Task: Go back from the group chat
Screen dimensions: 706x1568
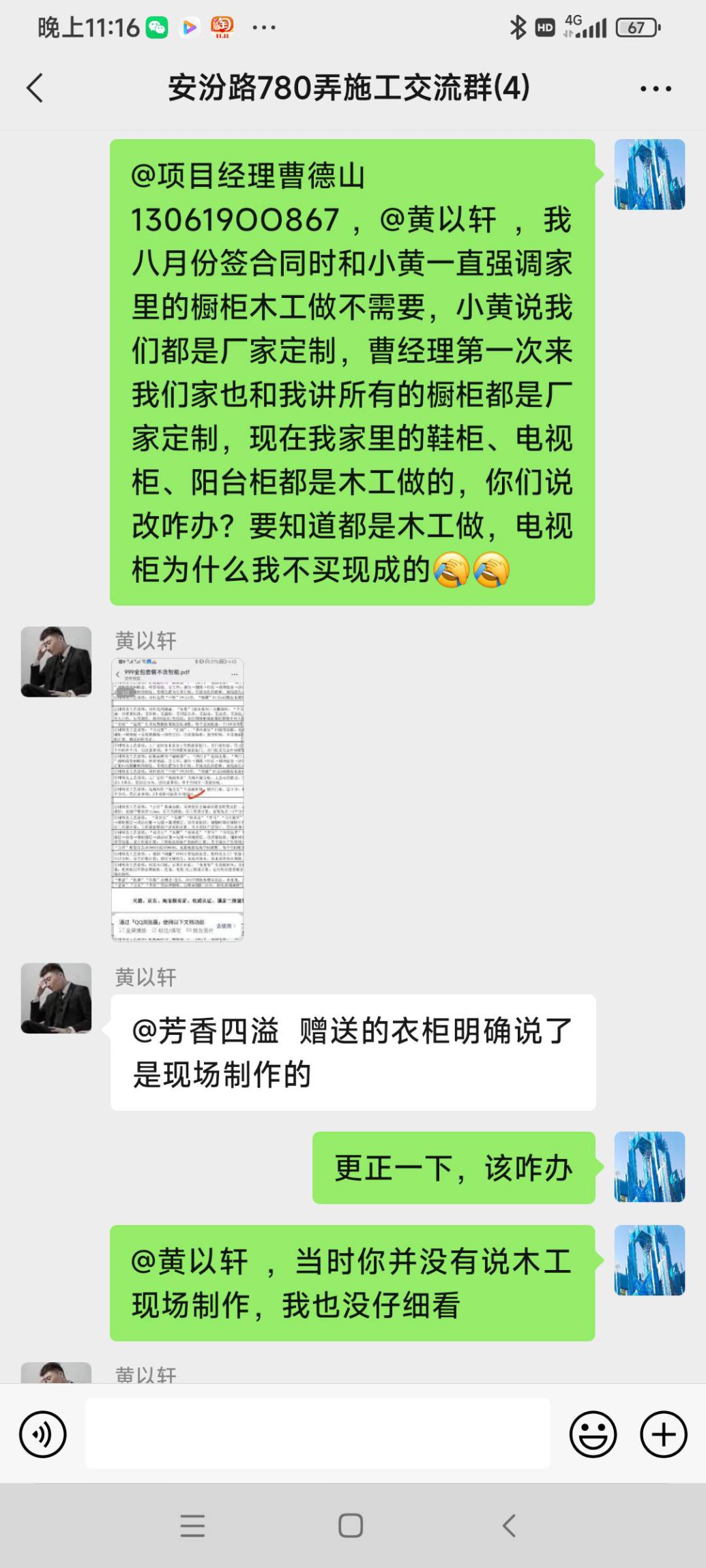Action: pos(35,88)
